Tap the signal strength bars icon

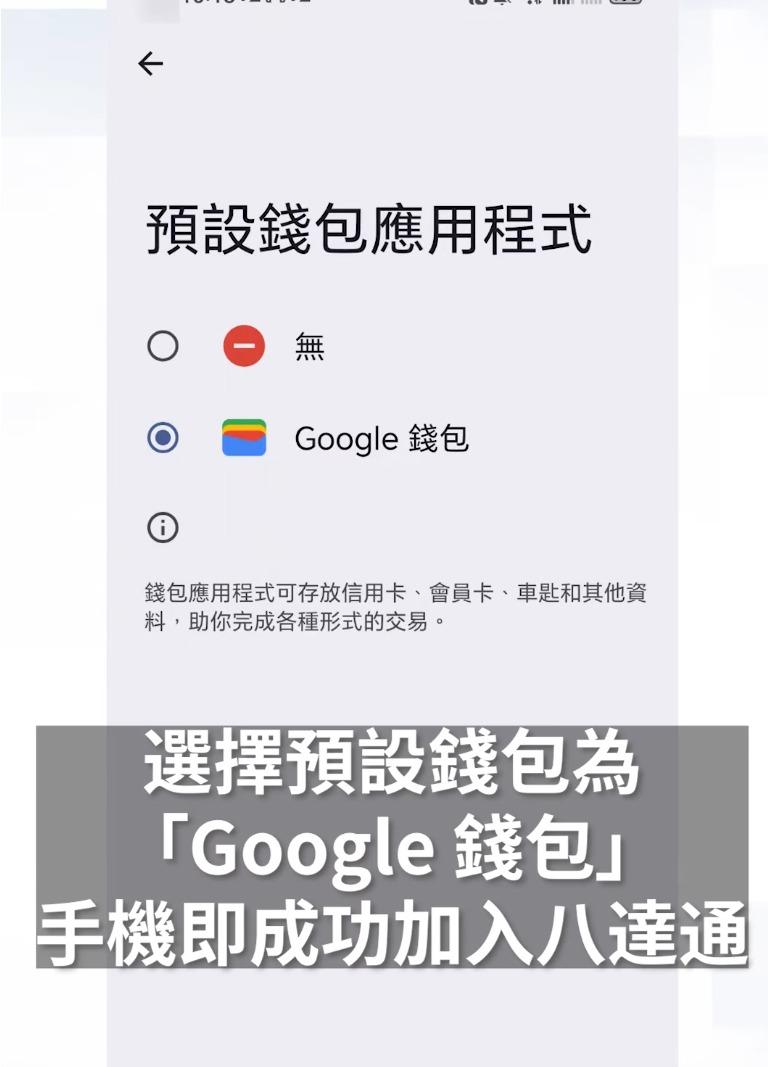(x=565, y=5)
